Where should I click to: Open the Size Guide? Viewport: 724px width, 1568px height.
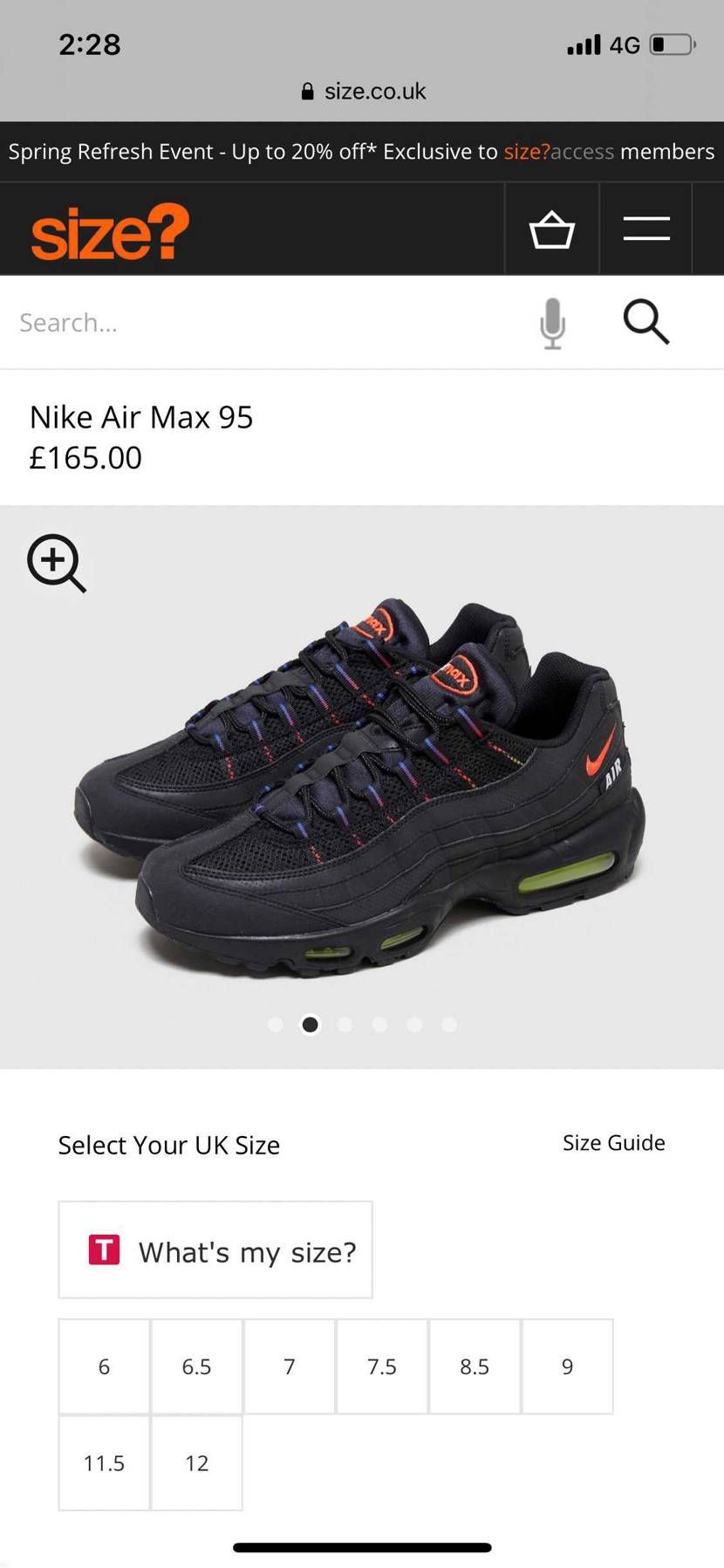click(613, 1142)
